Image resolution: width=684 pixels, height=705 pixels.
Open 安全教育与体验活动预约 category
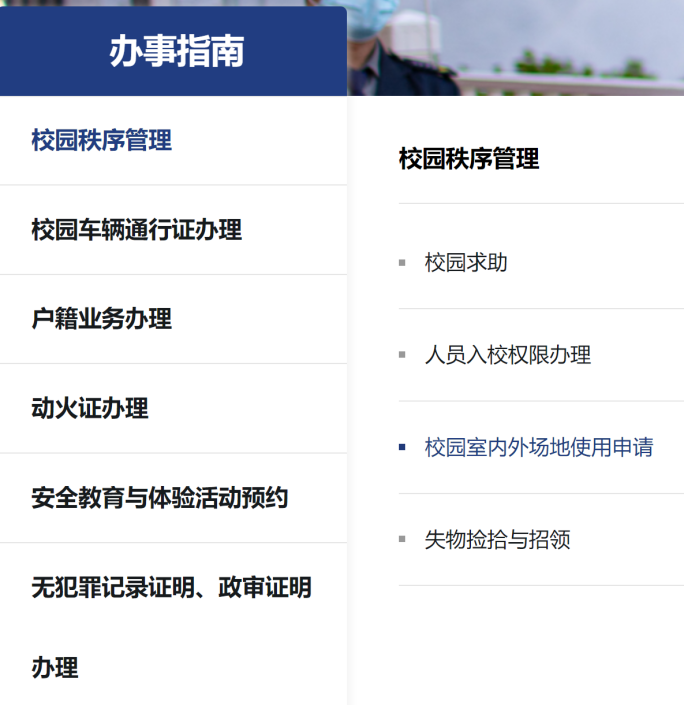[x=160, y=498]
